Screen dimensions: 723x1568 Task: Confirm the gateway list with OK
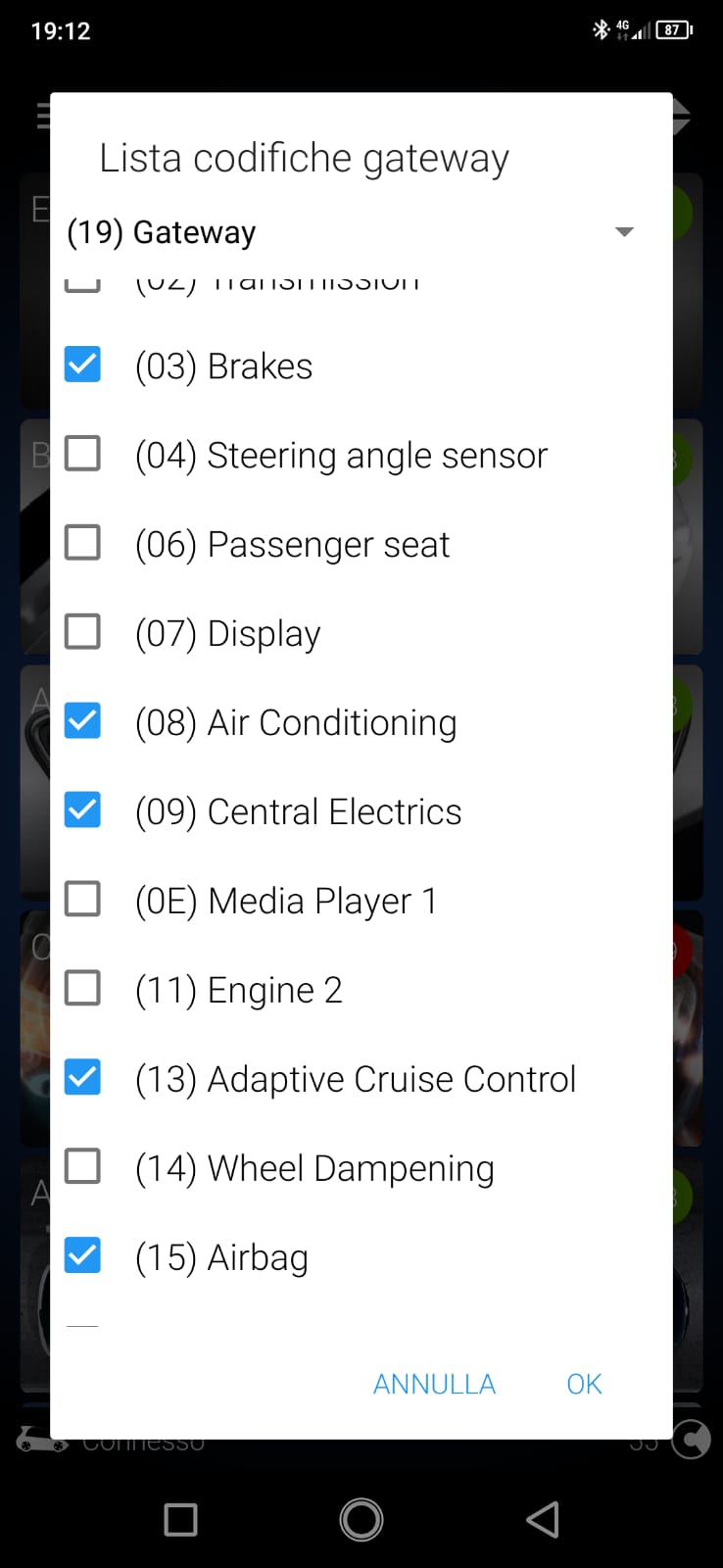[584, 1384]
